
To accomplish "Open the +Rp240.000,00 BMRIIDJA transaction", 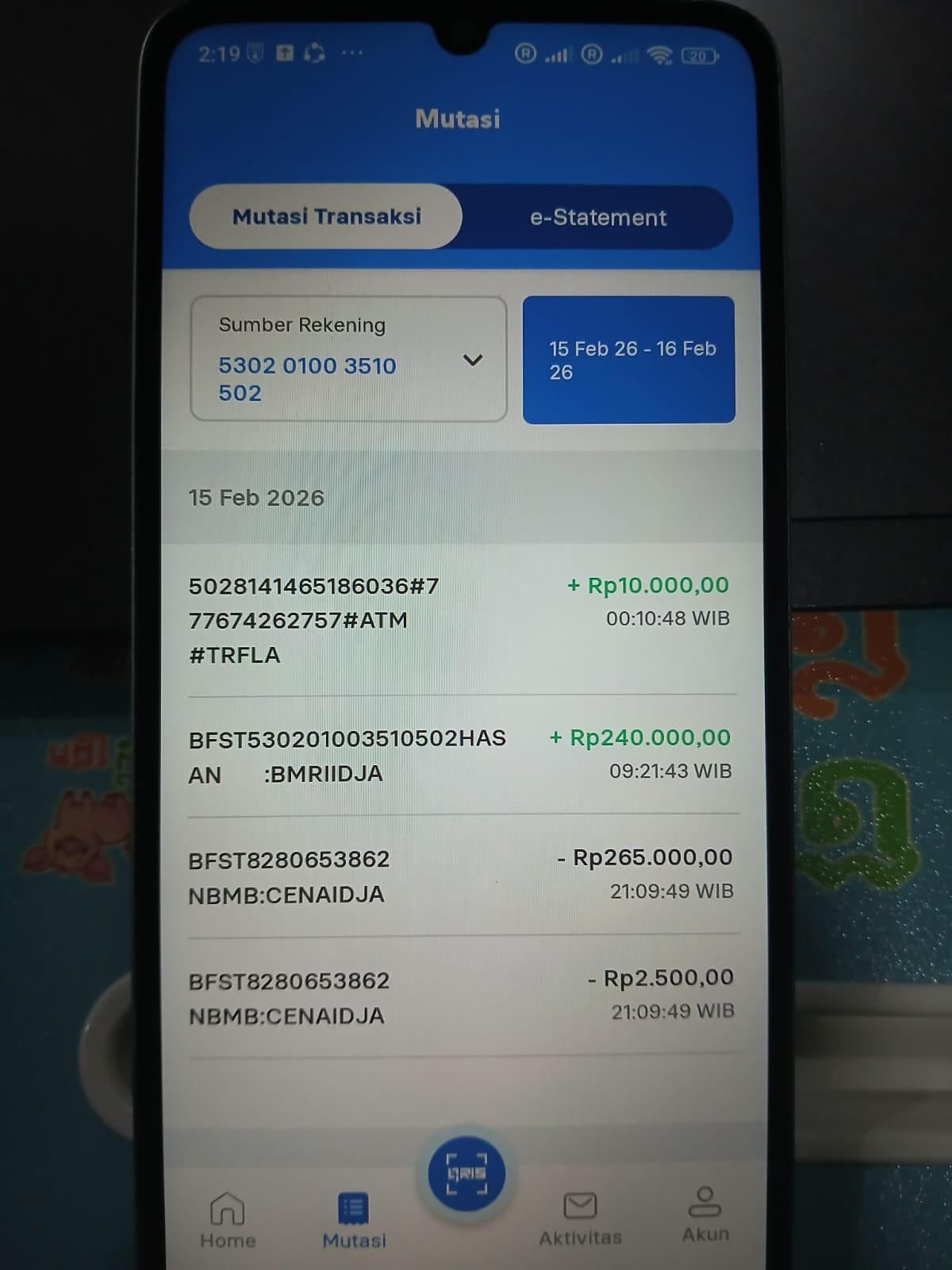I will pos(461,755).
